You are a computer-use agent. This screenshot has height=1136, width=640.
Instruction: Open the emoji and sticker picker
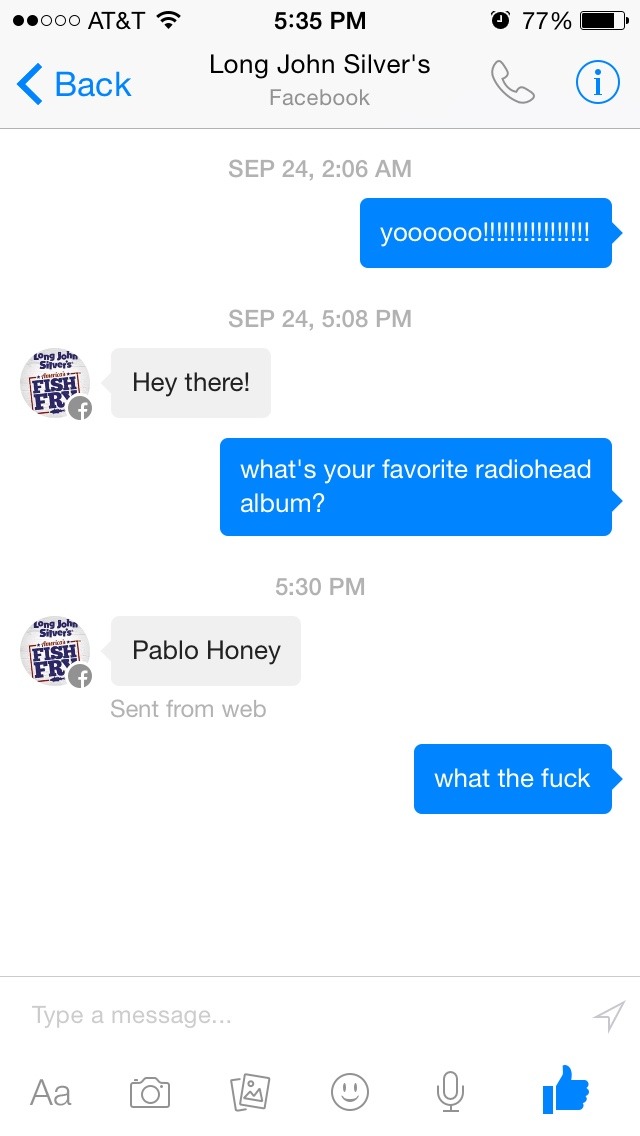(x=350, y=1092)
